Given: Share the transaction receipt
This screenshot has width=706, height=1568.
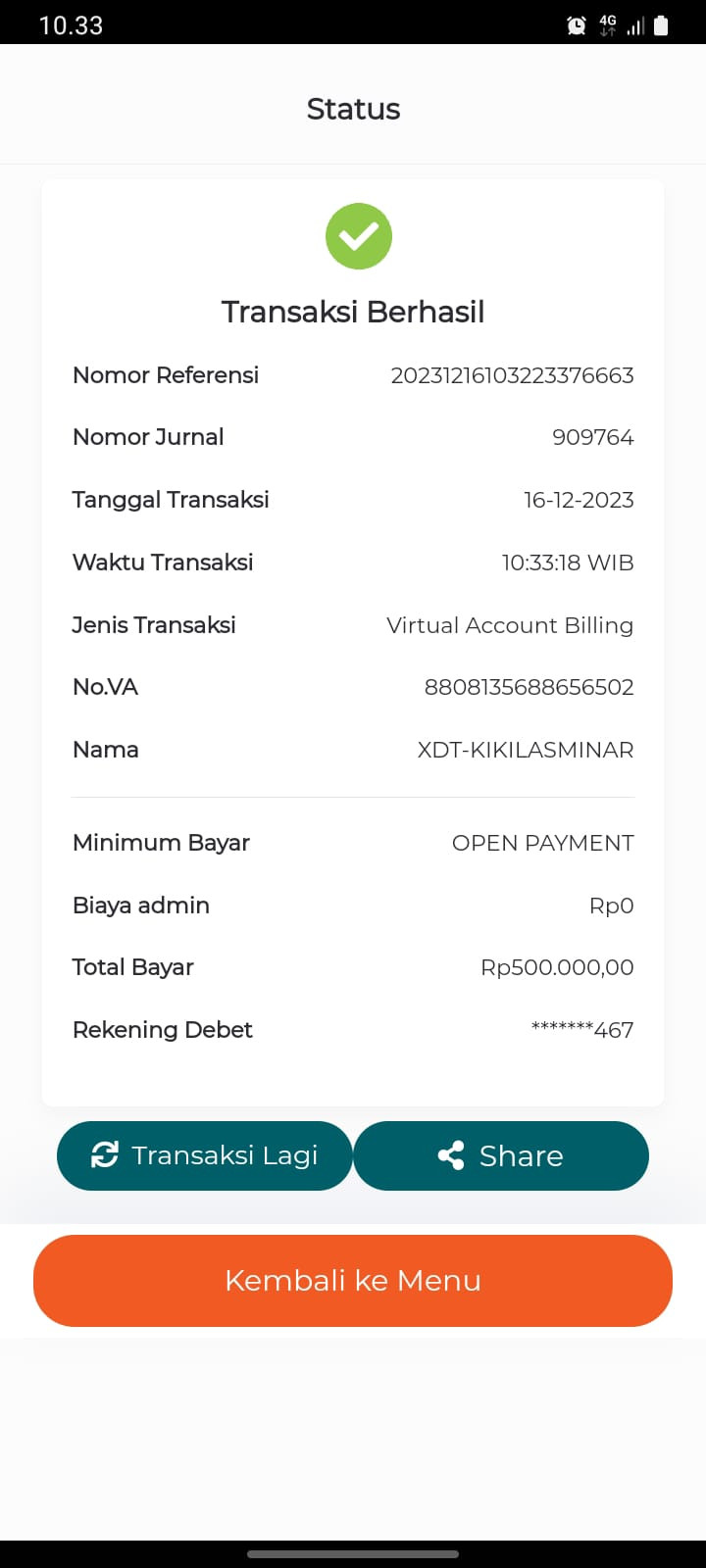Looking at the screenshot, I should (501, 1155).
